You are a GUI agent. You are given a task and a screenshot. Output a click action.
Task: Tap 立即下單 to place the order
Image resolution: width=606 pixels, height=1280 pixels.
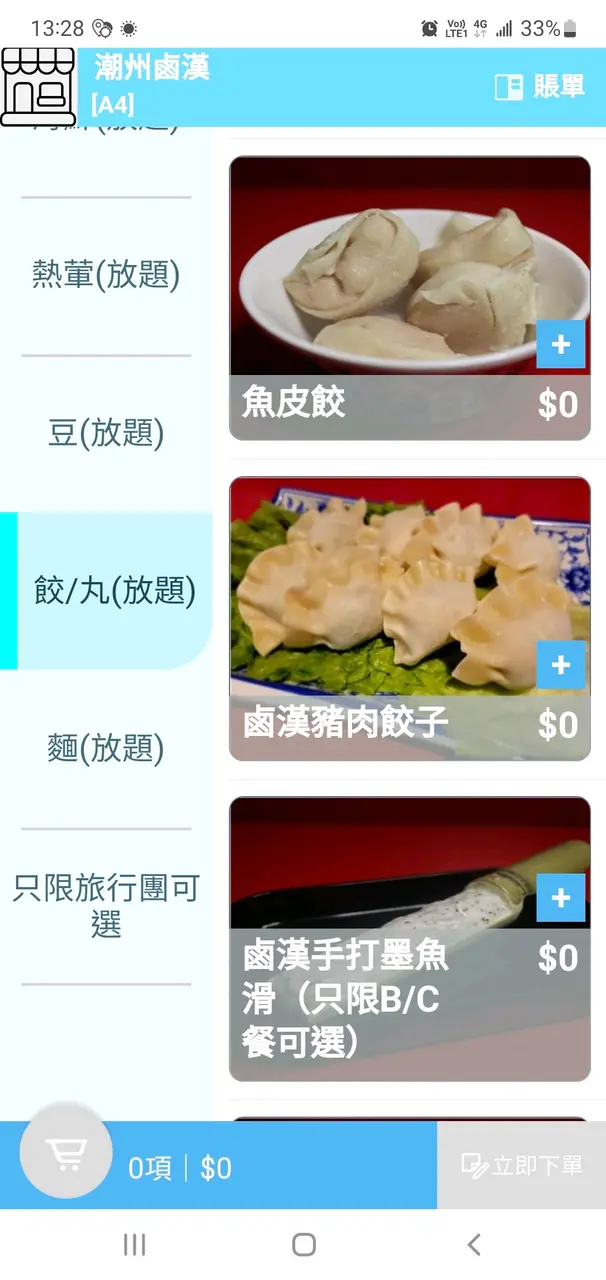click(x=521, y=1165)
